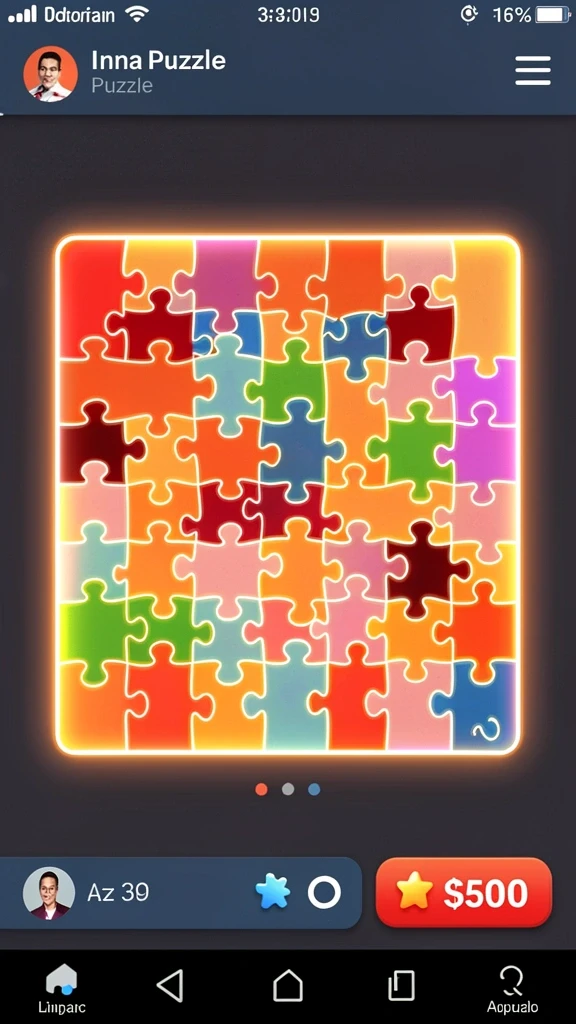
Task: Select the middle gray page indicator dot
Action: point(287,789)
